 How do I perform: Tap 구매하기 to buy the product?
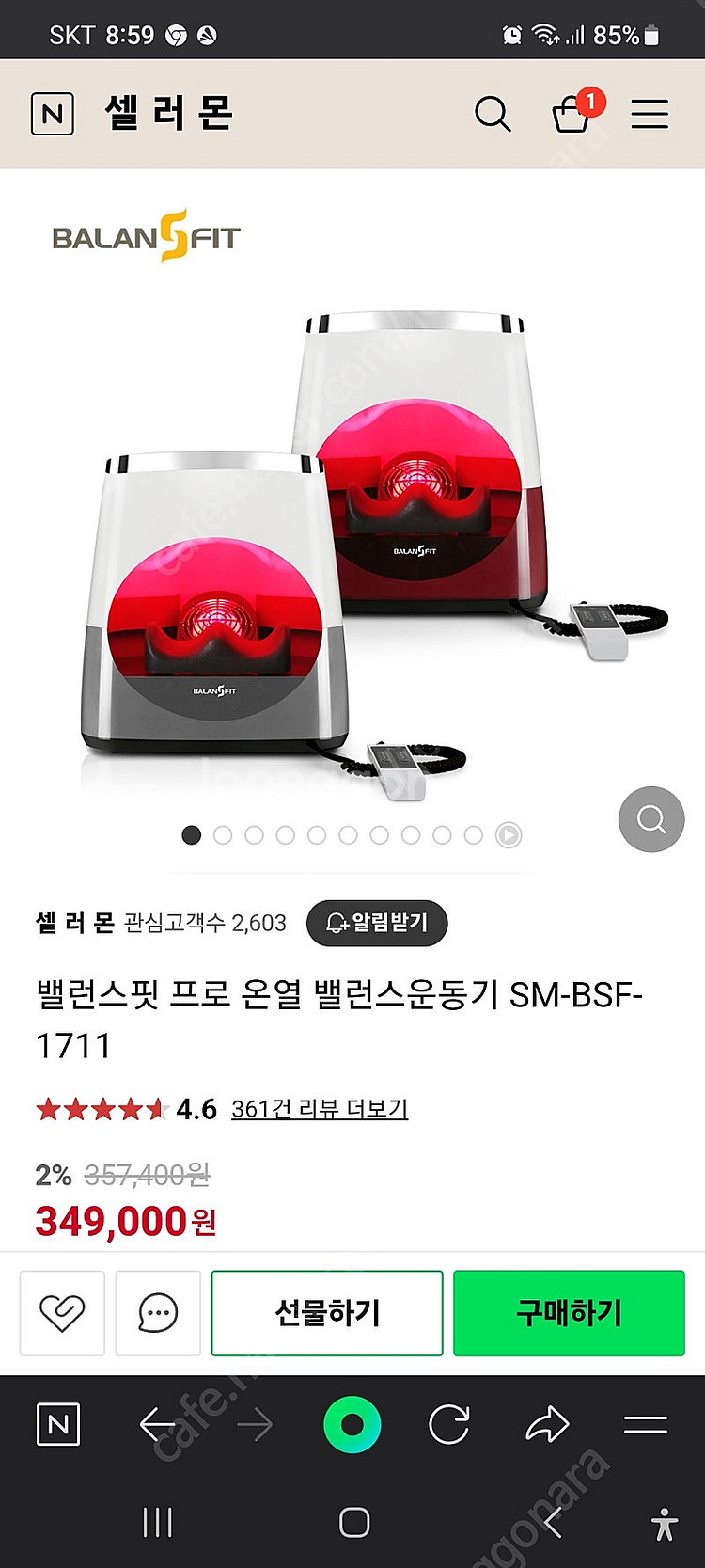click(x=569, y=1312)
